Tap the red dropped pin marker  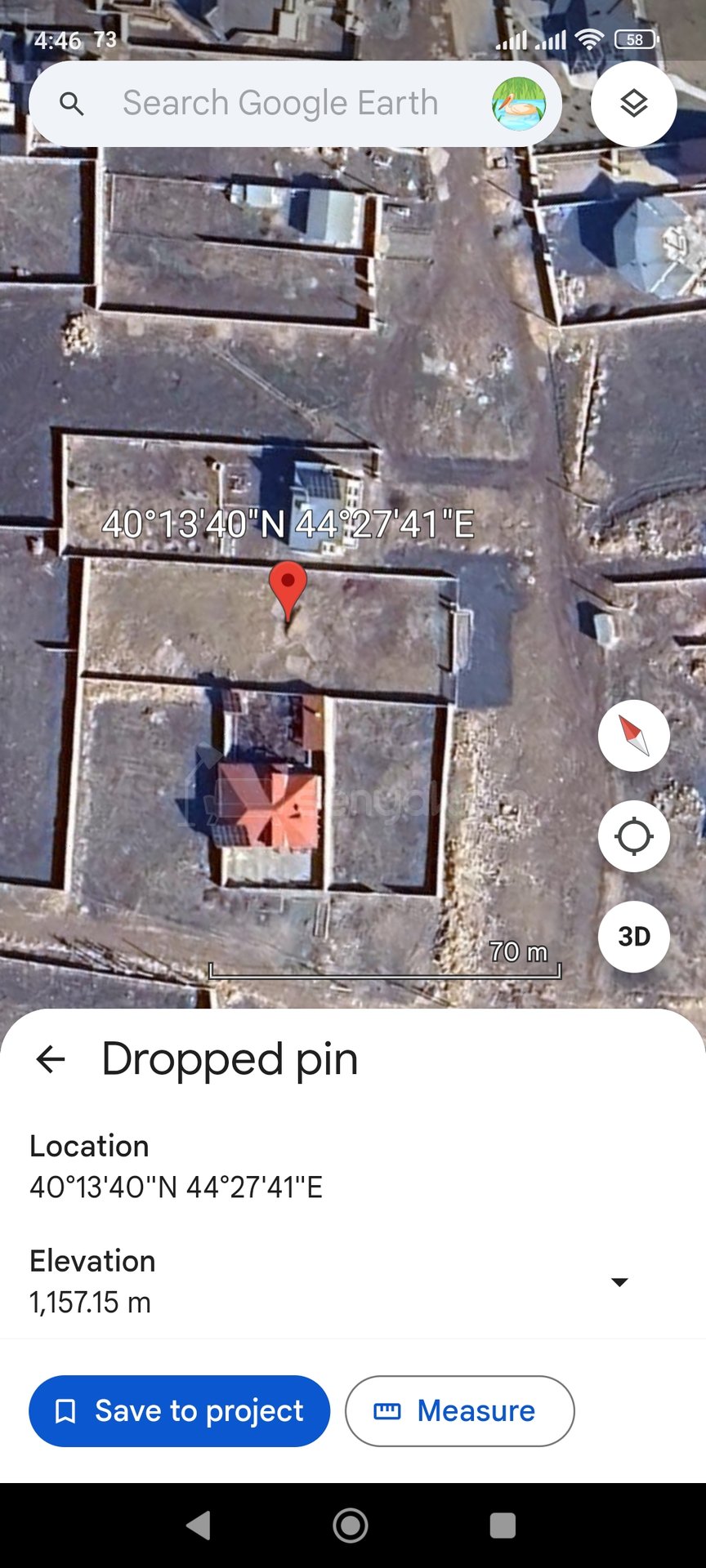tap(288, 588)
